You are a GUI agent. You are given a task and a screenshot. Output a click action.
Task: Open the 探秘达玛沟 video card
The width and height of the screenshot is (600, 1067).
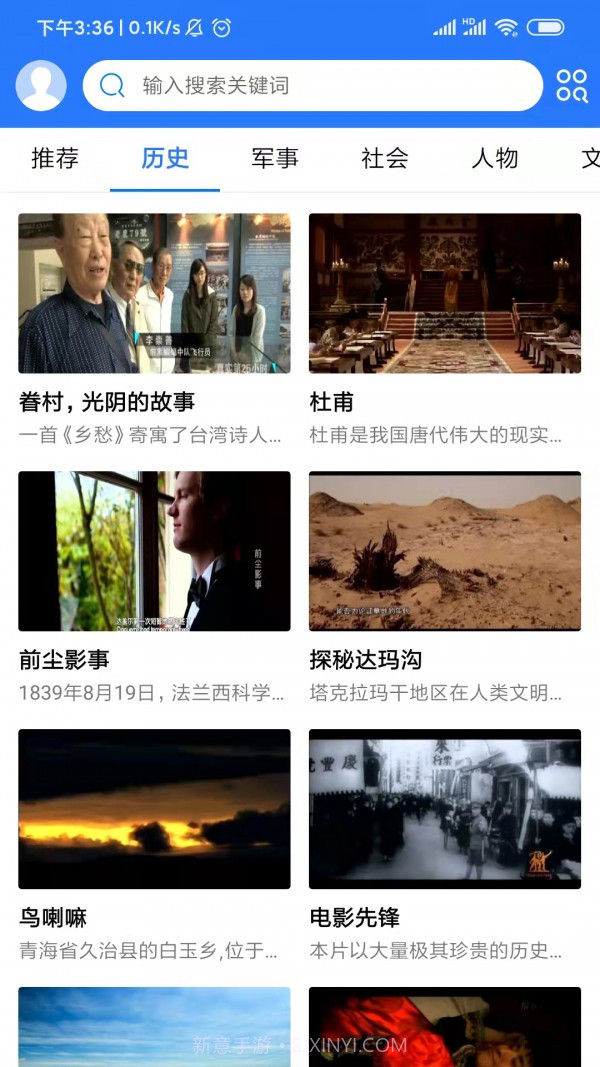pyautogui.click(x=445, y=552)
